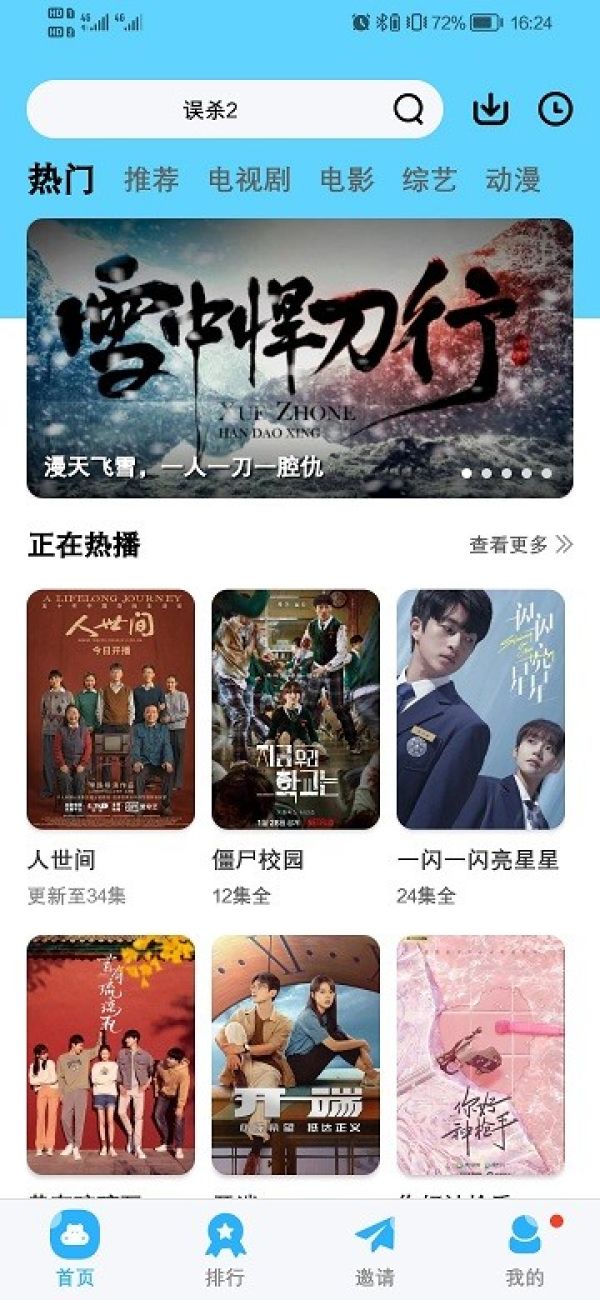Open the 一闪一闪亮星星 show card
This screenshot has height=1300, width=600.
[481, 709]
